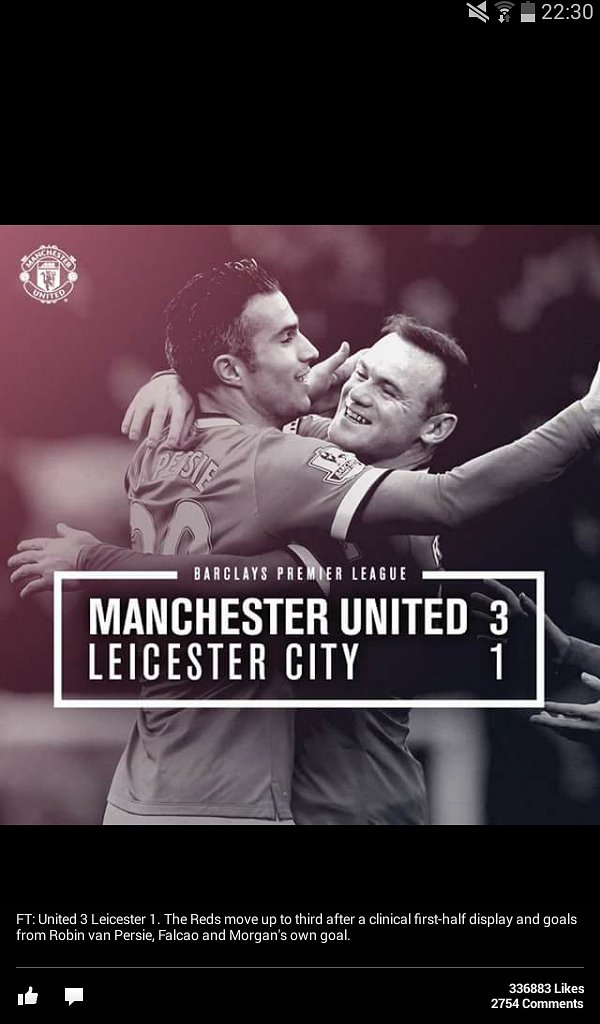Open the comment icon for this photo
The width and height of the screenshot is (600, 1024).
point(74,997)
